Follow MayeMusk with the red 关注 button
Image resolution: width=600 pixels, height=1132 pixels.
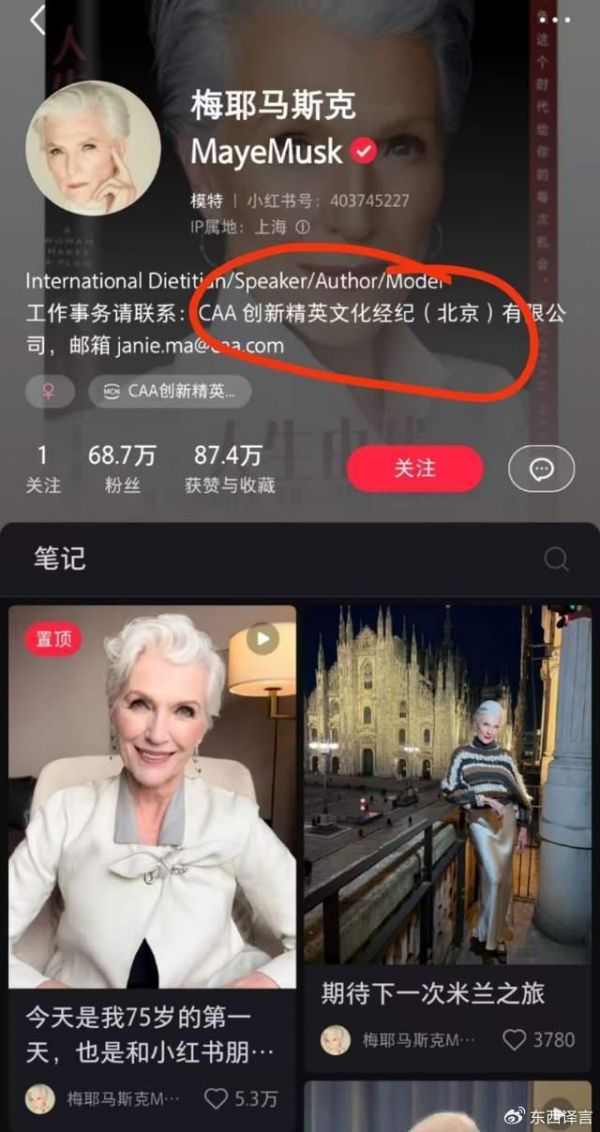(414, 468)
